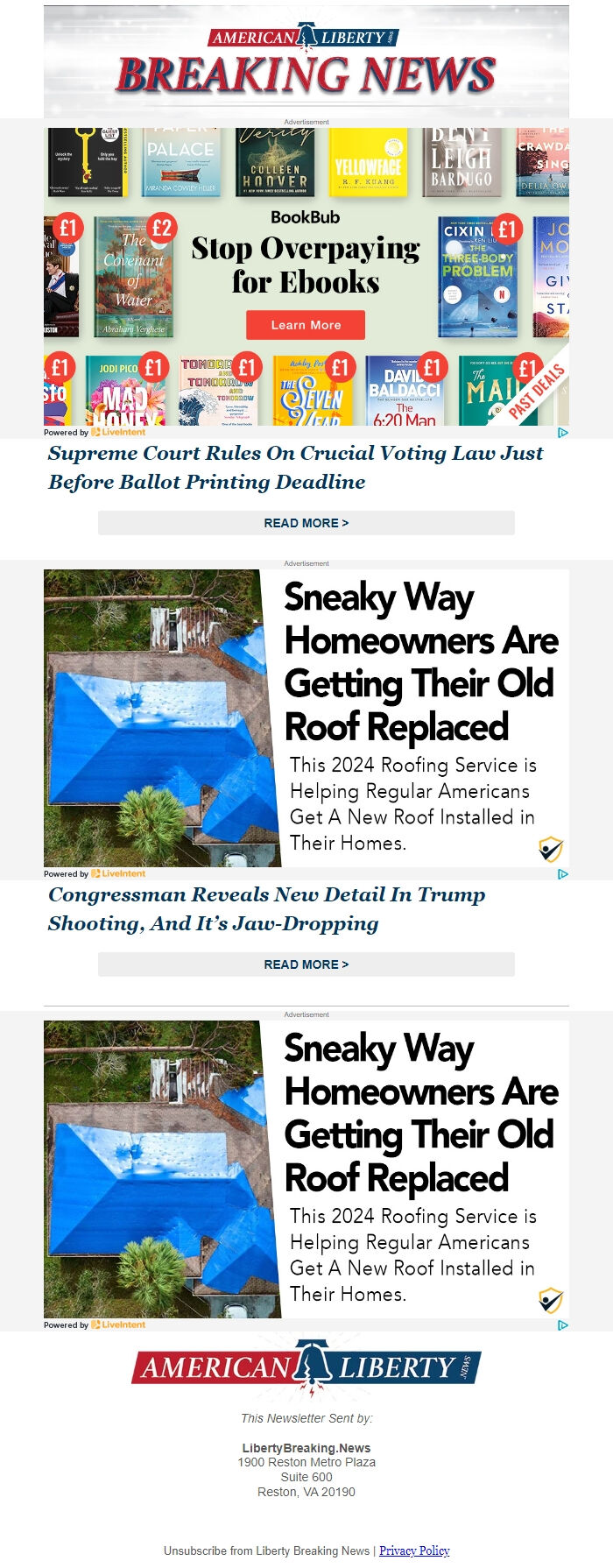The image size is (613, 1568).
Task: Open the AdChoices icon on BookBub ad
Action: 563,432
